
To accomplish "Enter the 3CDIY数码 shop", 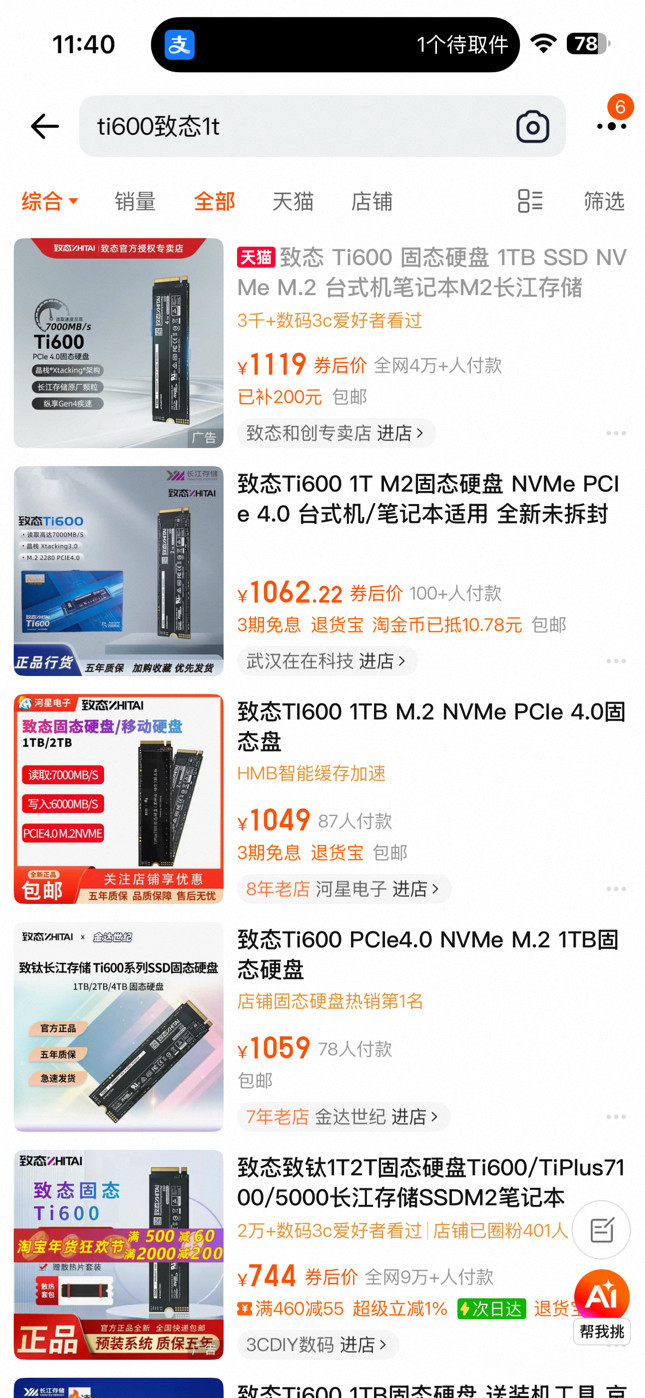I will 316,1345.
